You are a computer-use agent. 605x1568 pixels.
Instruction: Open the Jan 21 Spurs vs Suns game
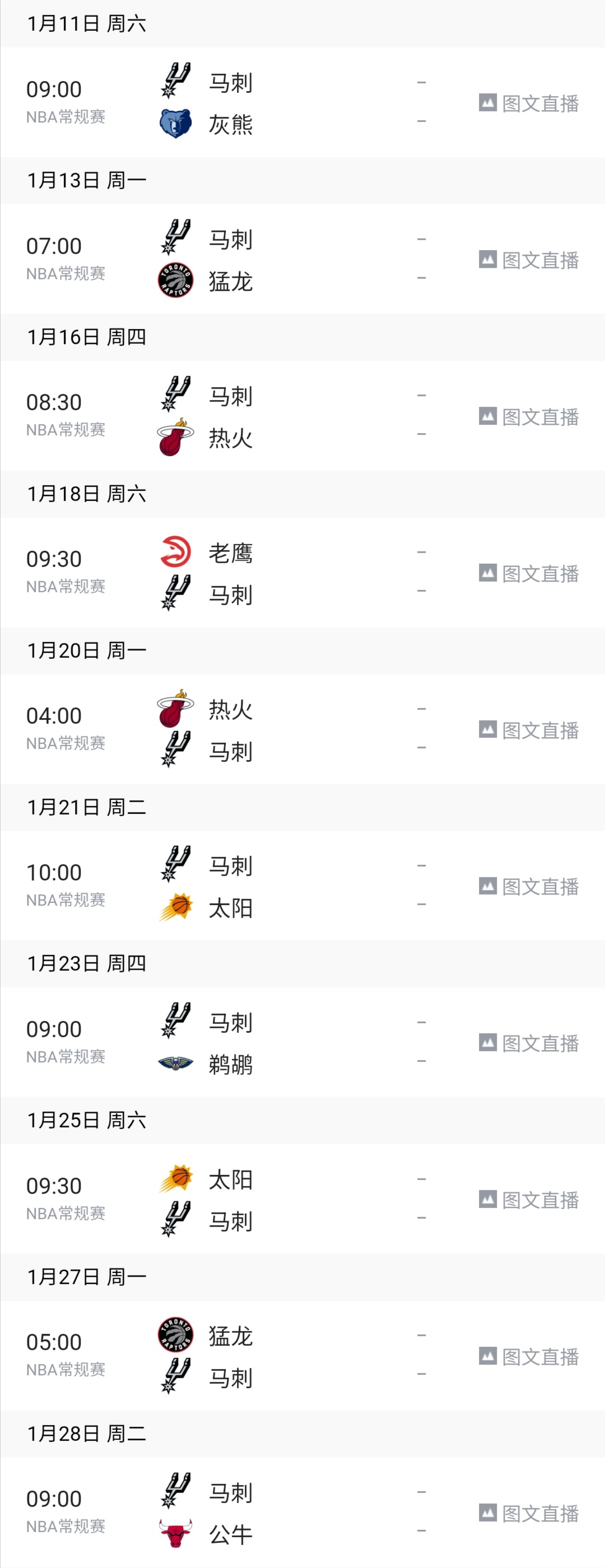click(302, 886)
